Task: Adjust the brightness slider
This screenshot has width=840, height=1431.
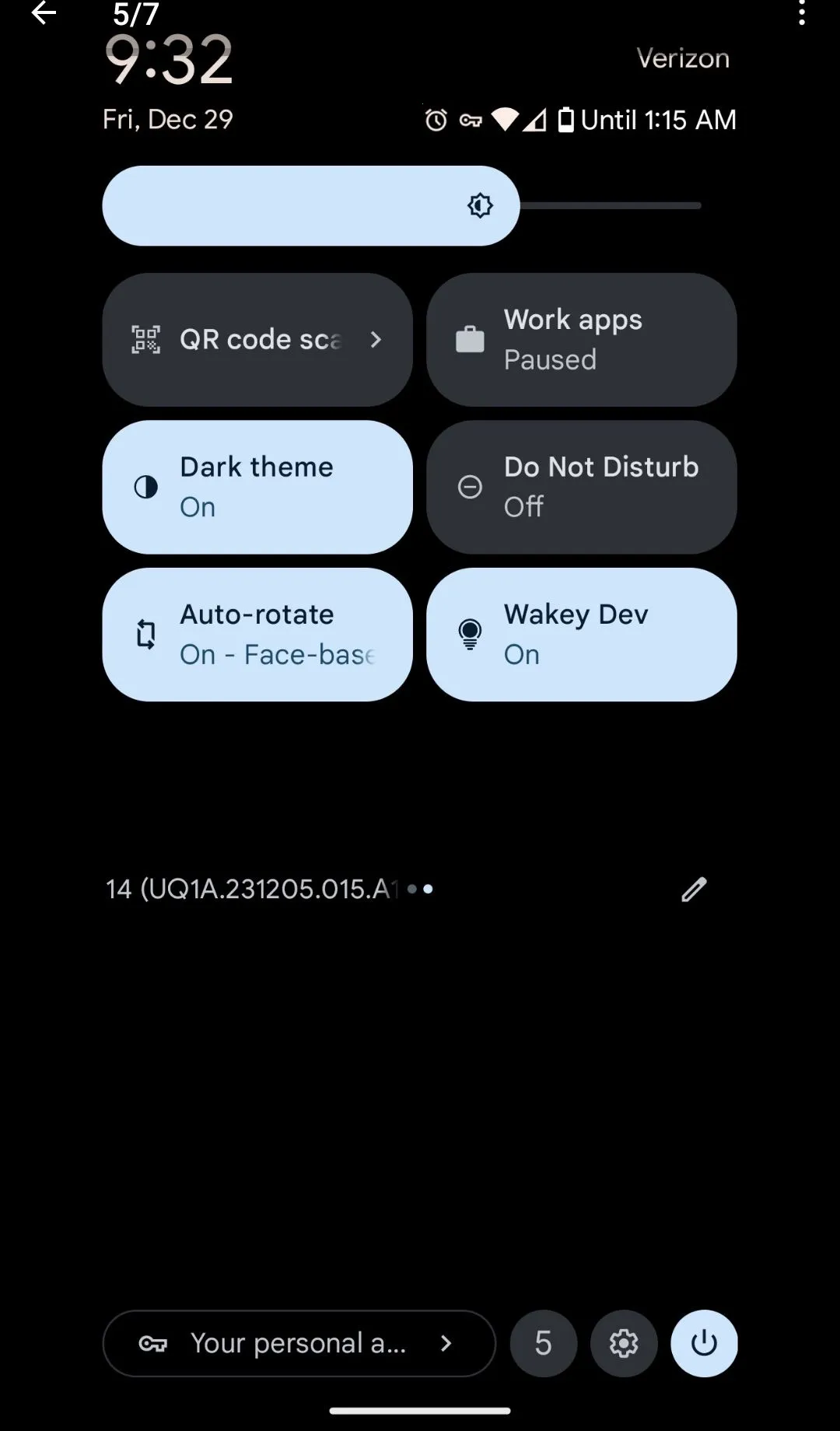Action: pos(402,206)
